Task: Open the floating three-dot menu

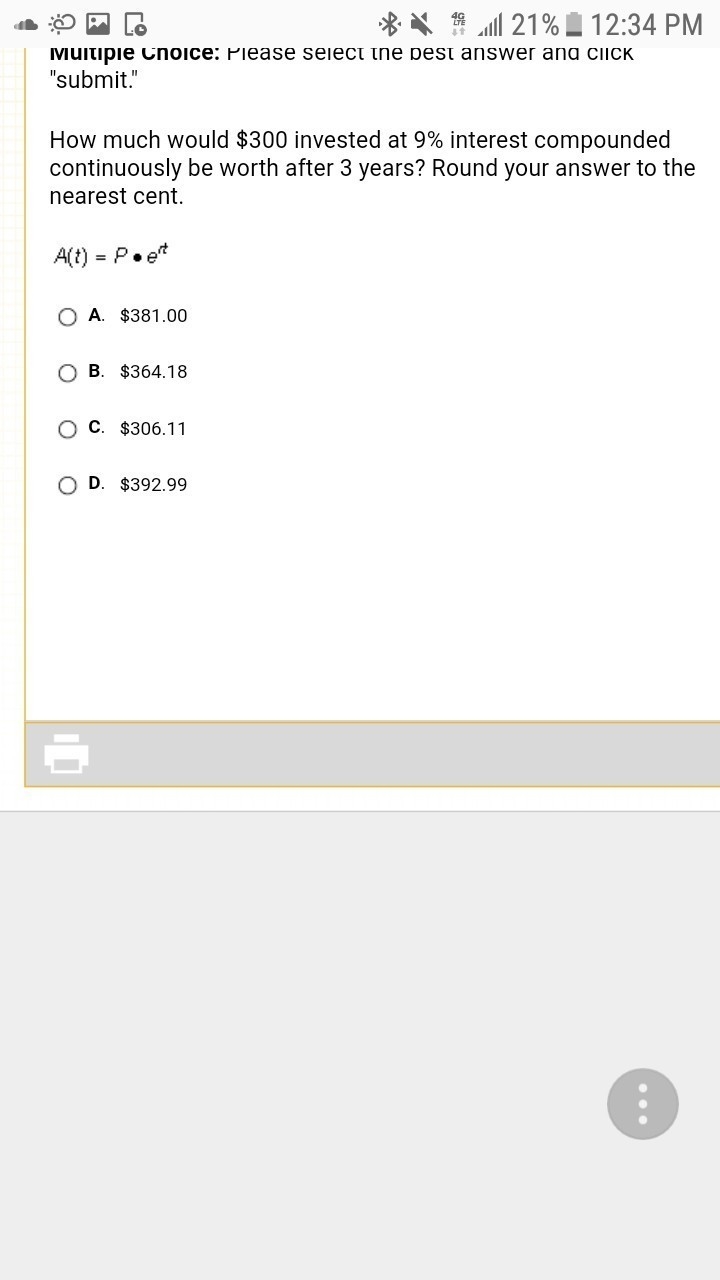Action: point(643,1104)
